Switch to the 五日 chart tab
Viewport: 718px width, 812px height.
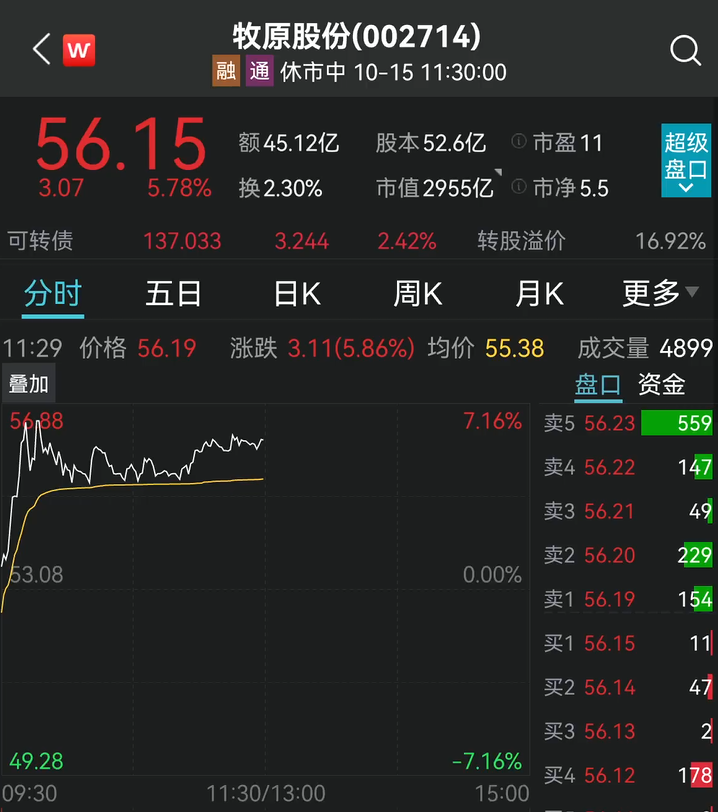click(173, 293)
